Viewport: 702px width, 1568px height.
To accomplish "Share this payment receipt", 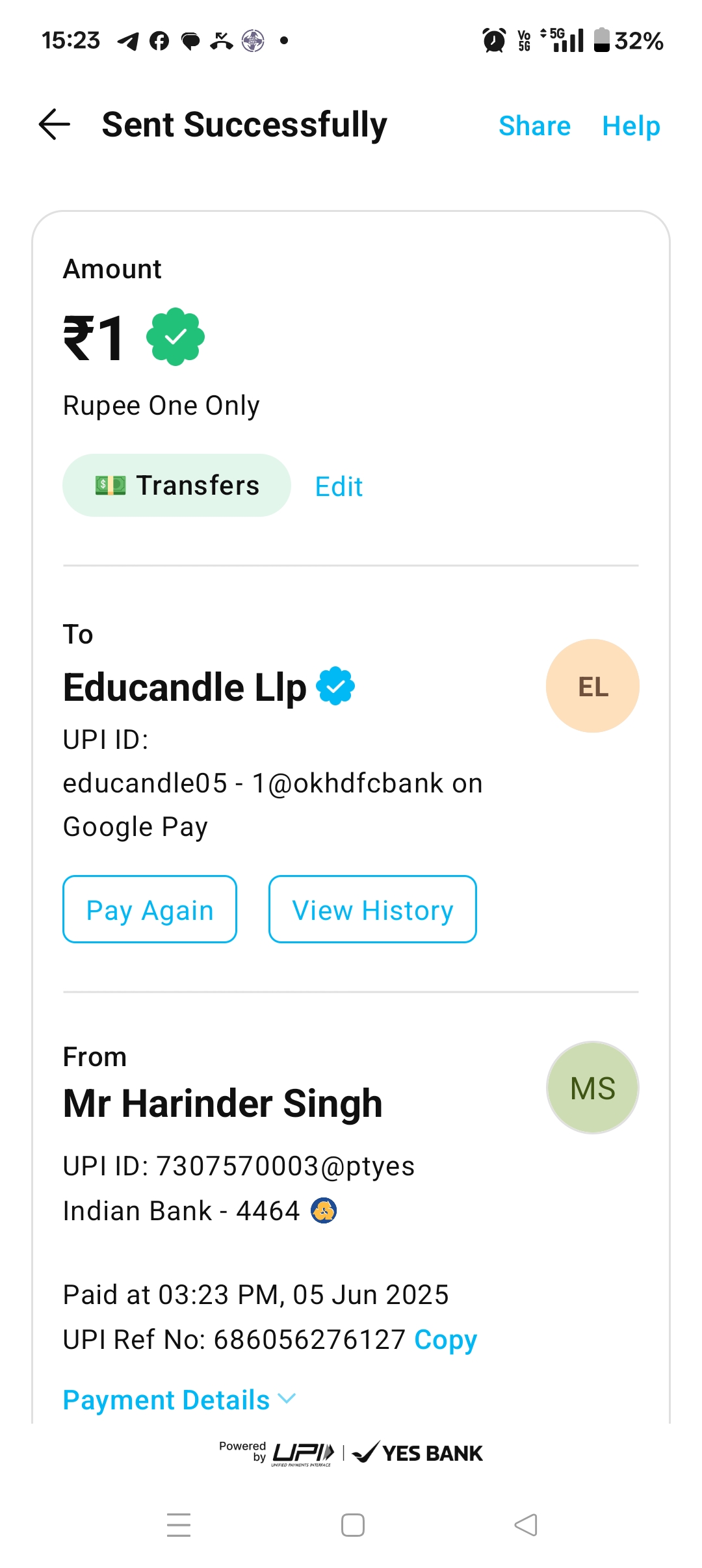I will 534,125.
